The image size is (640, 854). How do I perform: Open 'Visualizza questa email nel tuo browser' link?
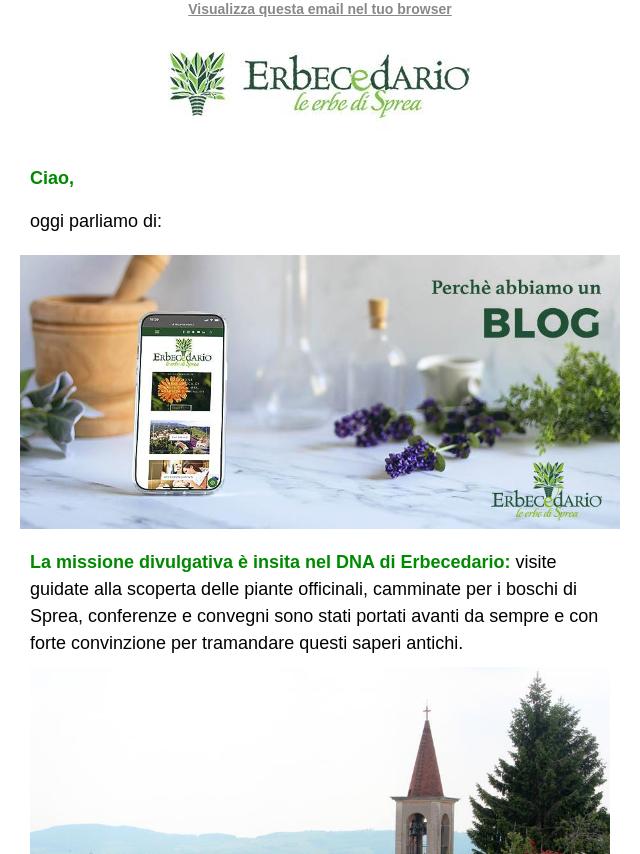319,9
